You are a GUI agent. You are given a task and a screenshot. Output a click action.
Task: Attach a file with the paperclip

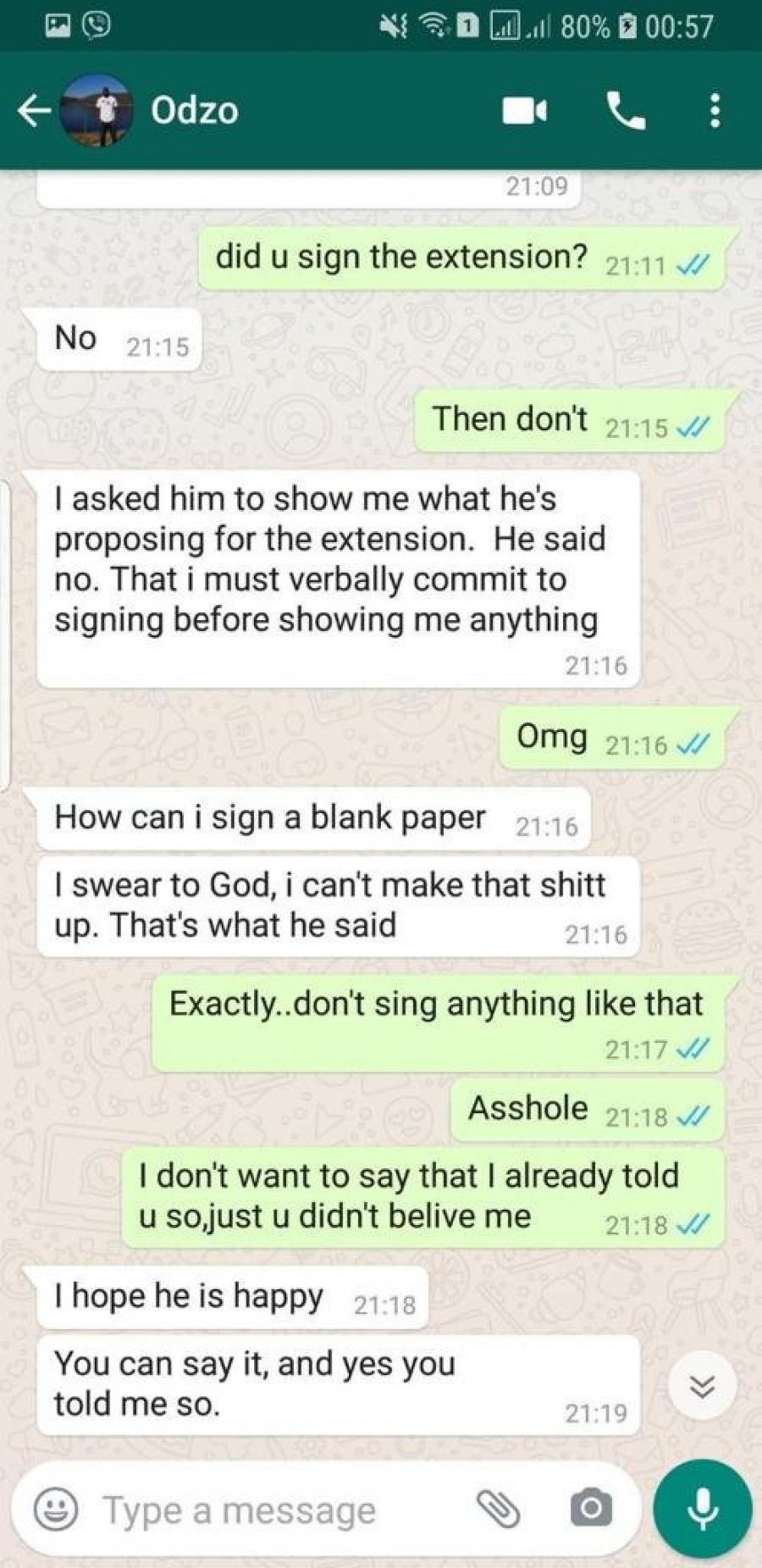[498, 1509]
